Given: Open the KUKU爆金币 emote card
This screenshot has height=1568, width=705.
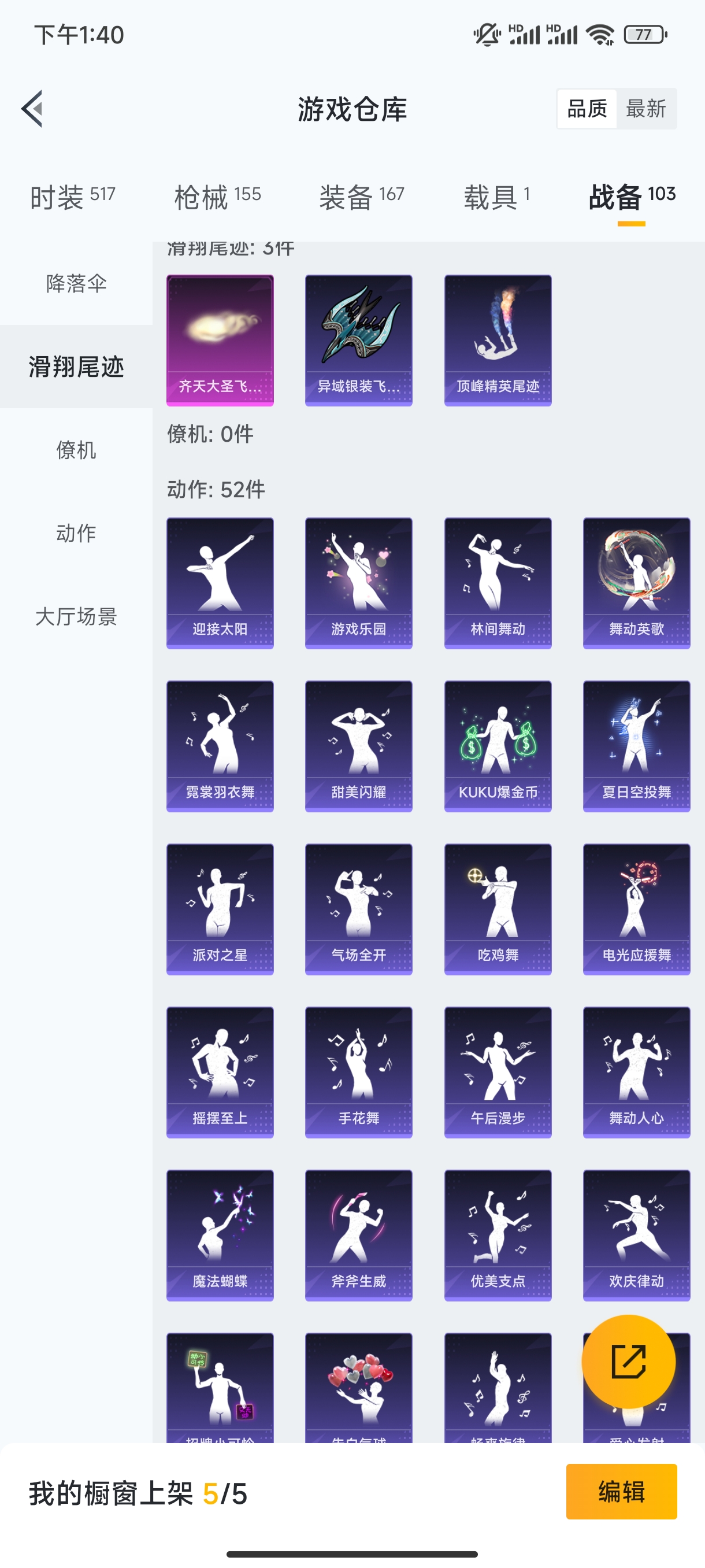Looking at the screenshot, I should coord(498,746).
